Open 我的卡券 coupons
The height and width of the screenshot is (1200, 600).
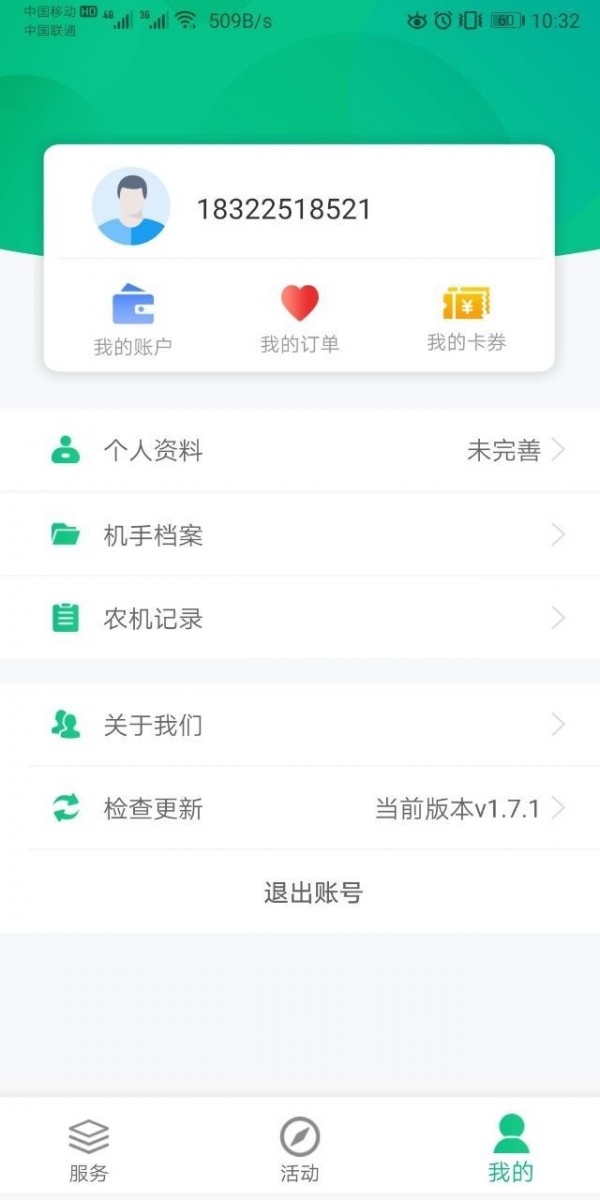[466, 320]
